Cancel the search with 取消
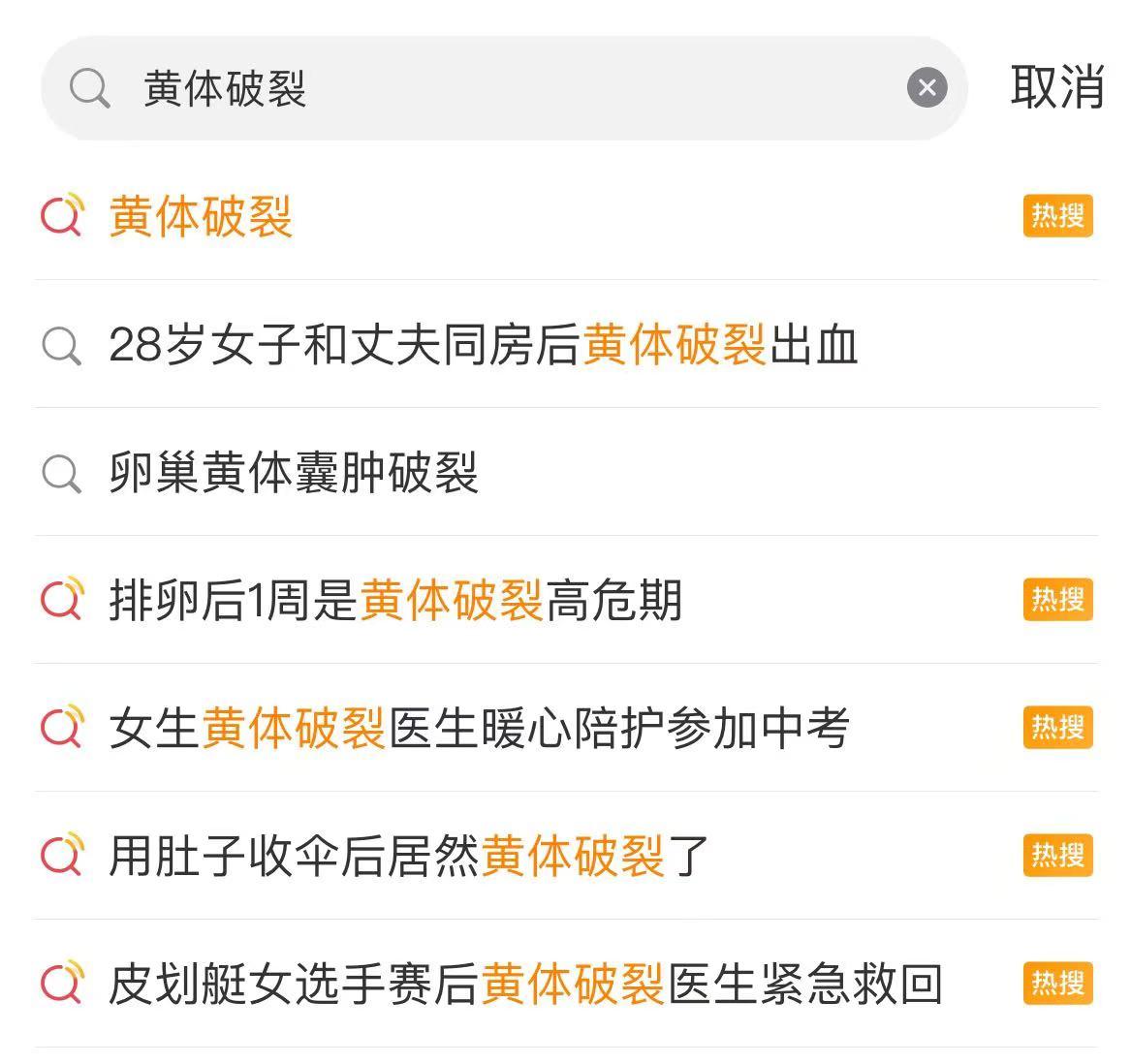This screenshot has height=1064, width=1131. tap(1056, 88)
